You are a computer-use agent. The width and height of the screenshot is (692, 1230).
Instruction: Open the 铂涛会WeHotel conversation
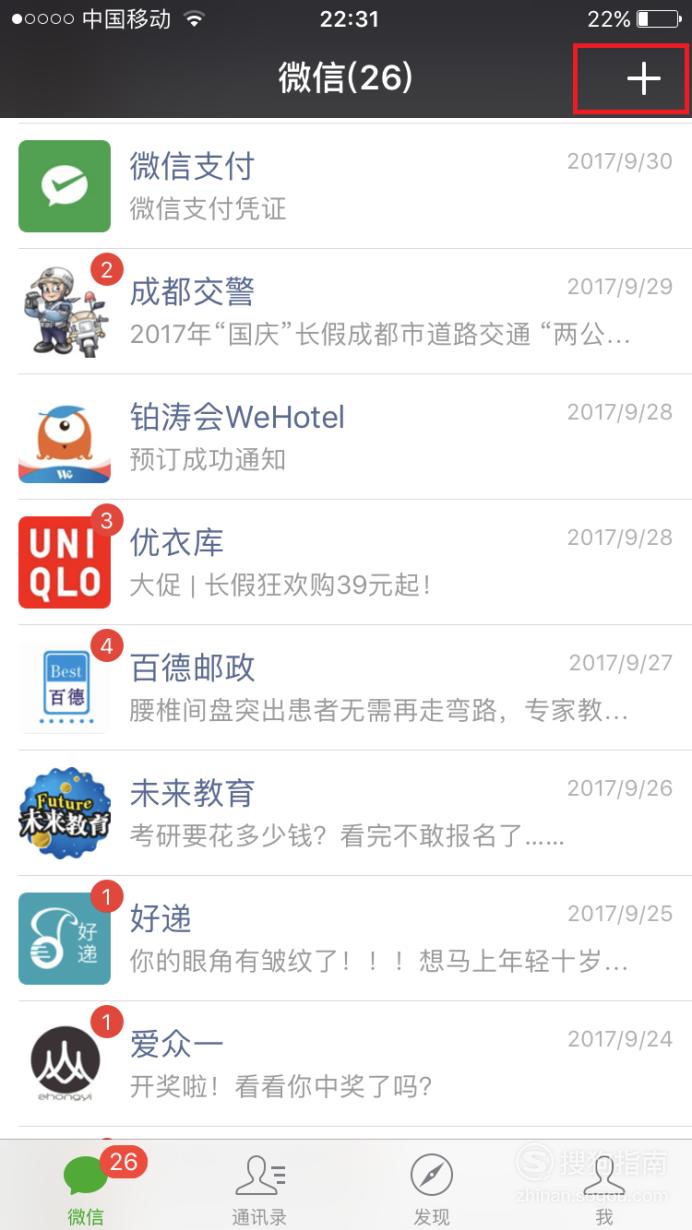click(x=346, y=437)
